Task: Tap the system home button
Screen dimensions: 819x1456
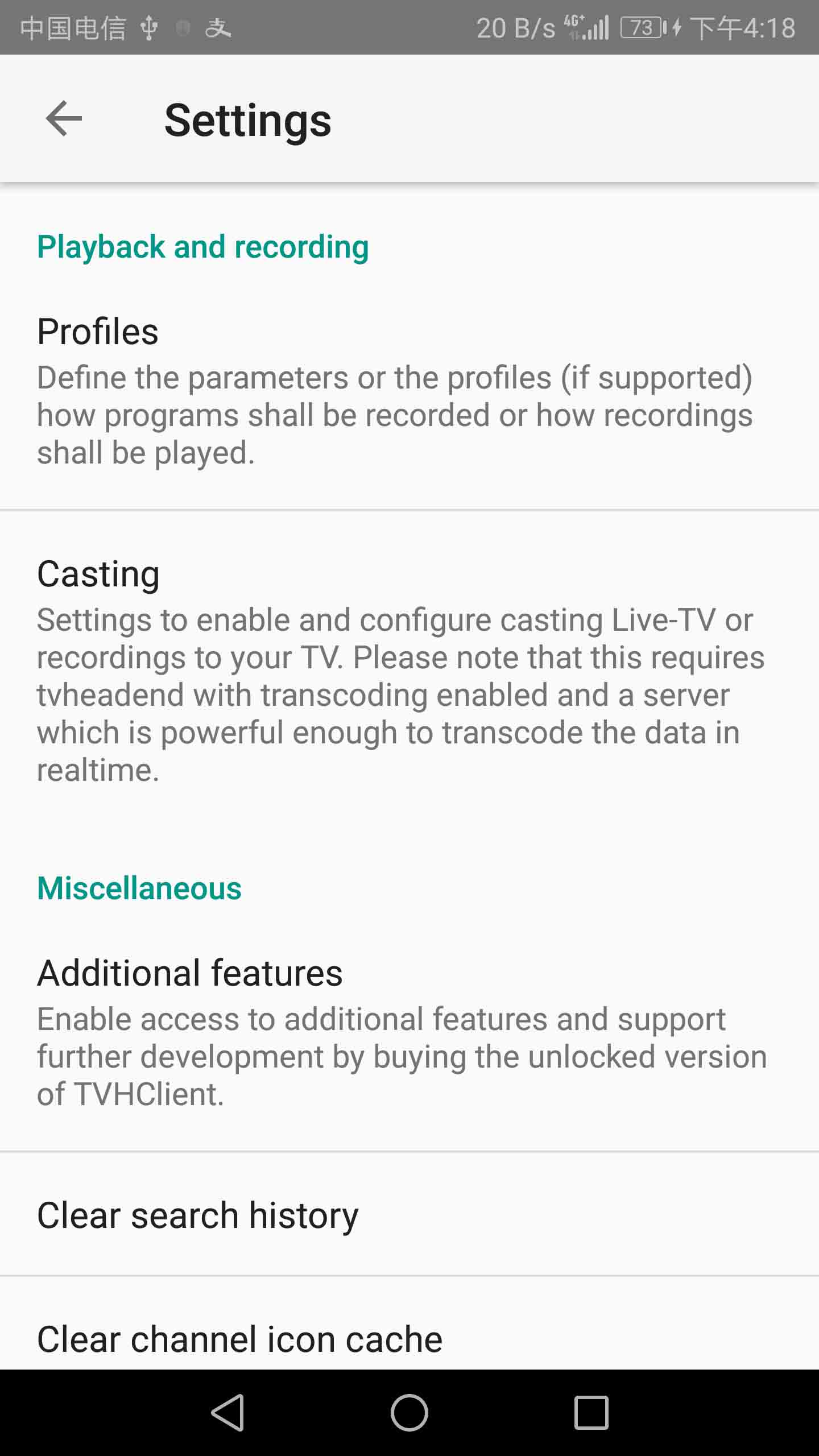Action: (x=409, y=1413)
